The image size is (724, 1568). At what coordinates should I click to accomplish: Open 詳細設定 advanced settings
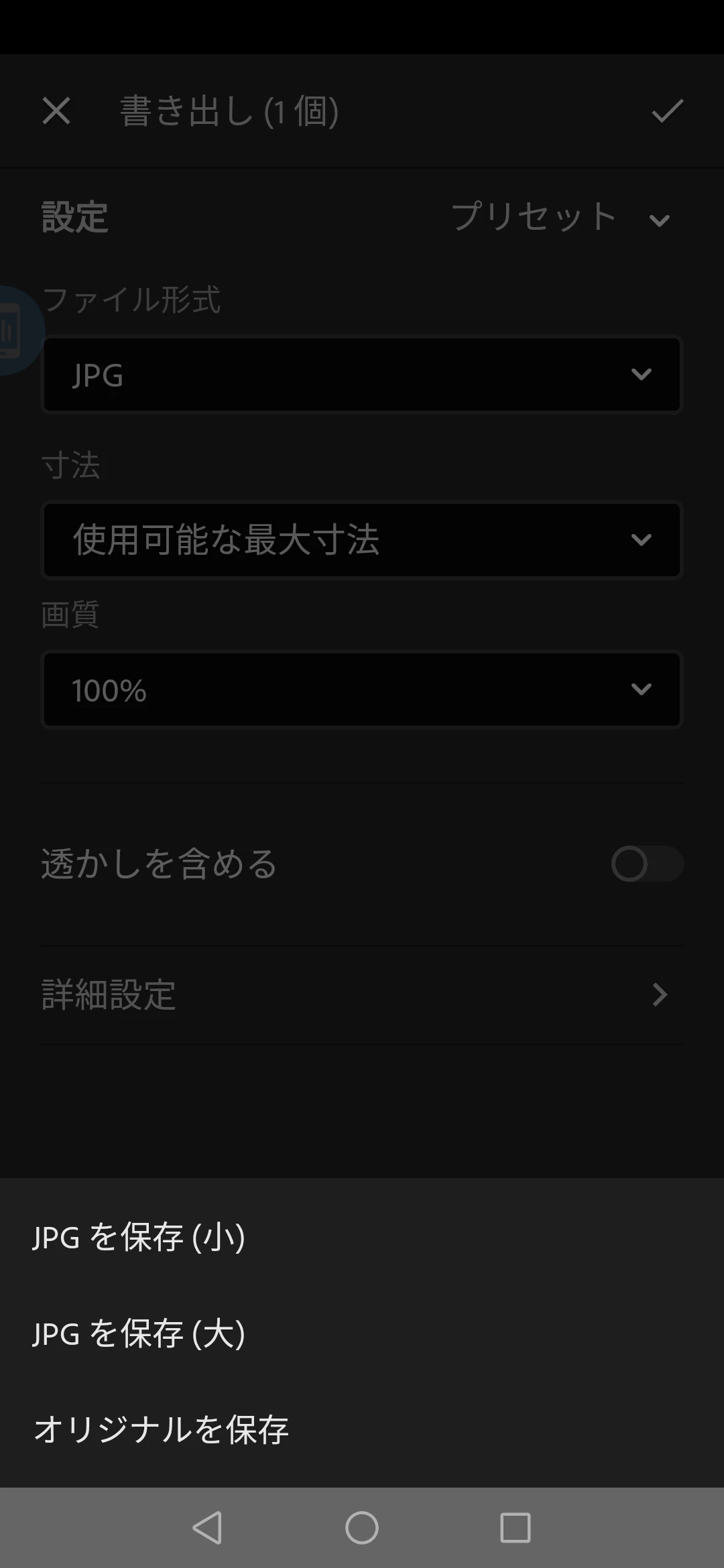tap(362, 994)
